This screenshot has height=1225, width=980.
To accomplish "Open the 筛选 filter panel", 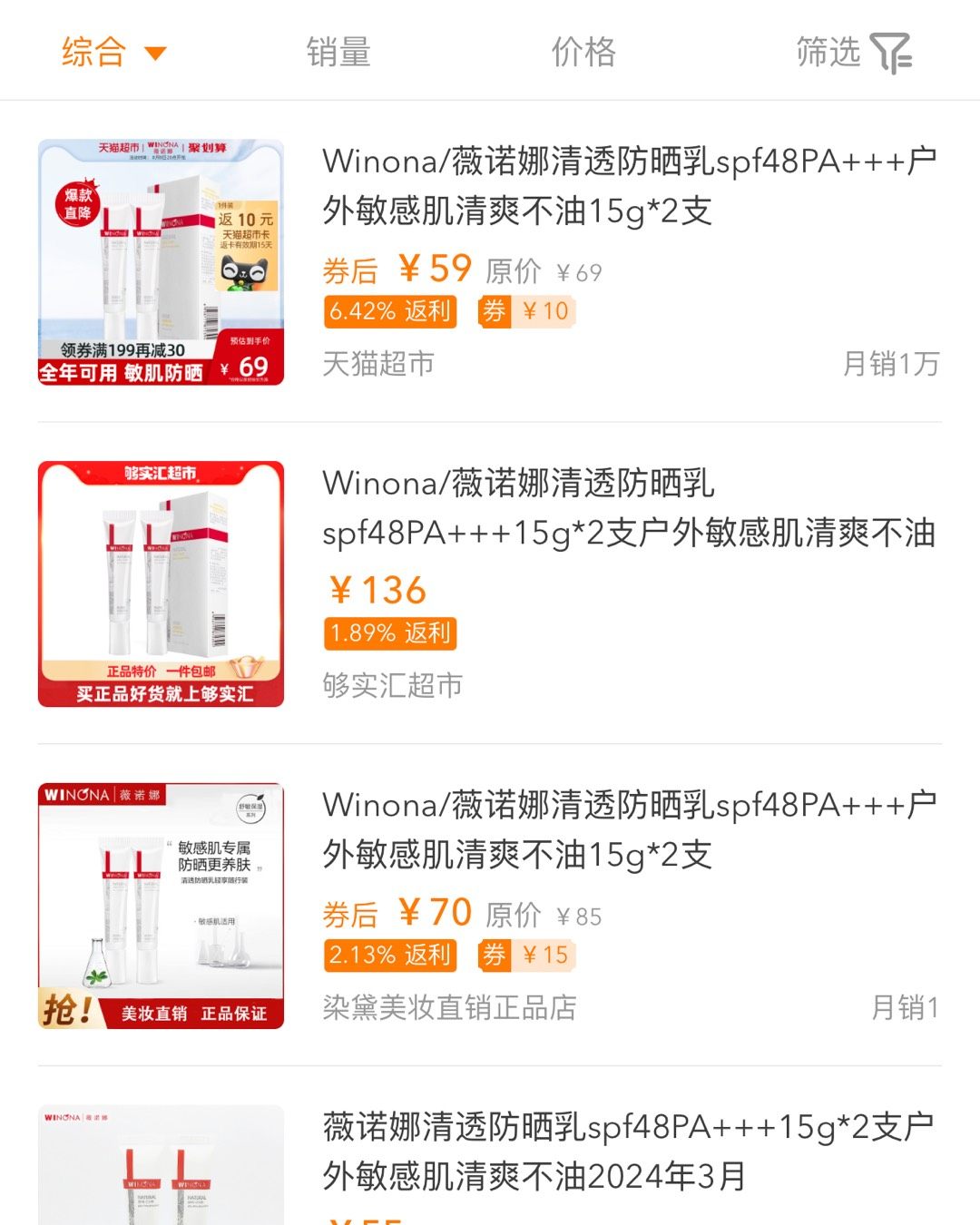I will tap(852, 52).
